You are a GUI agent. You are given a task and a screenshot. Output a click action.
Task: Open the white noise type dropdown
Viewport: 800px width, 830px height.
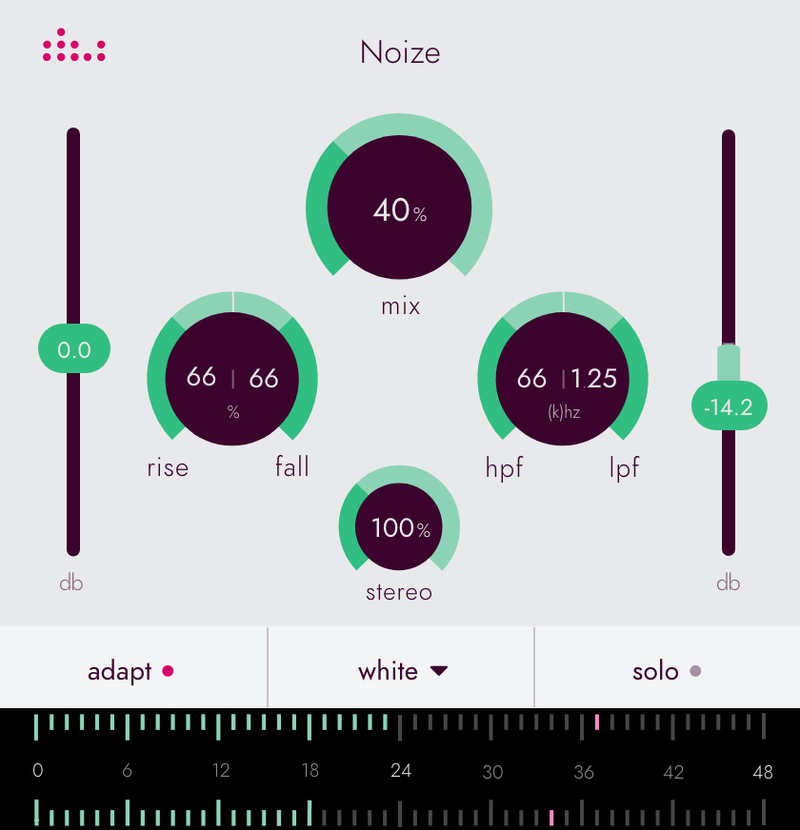click(401, 671)
